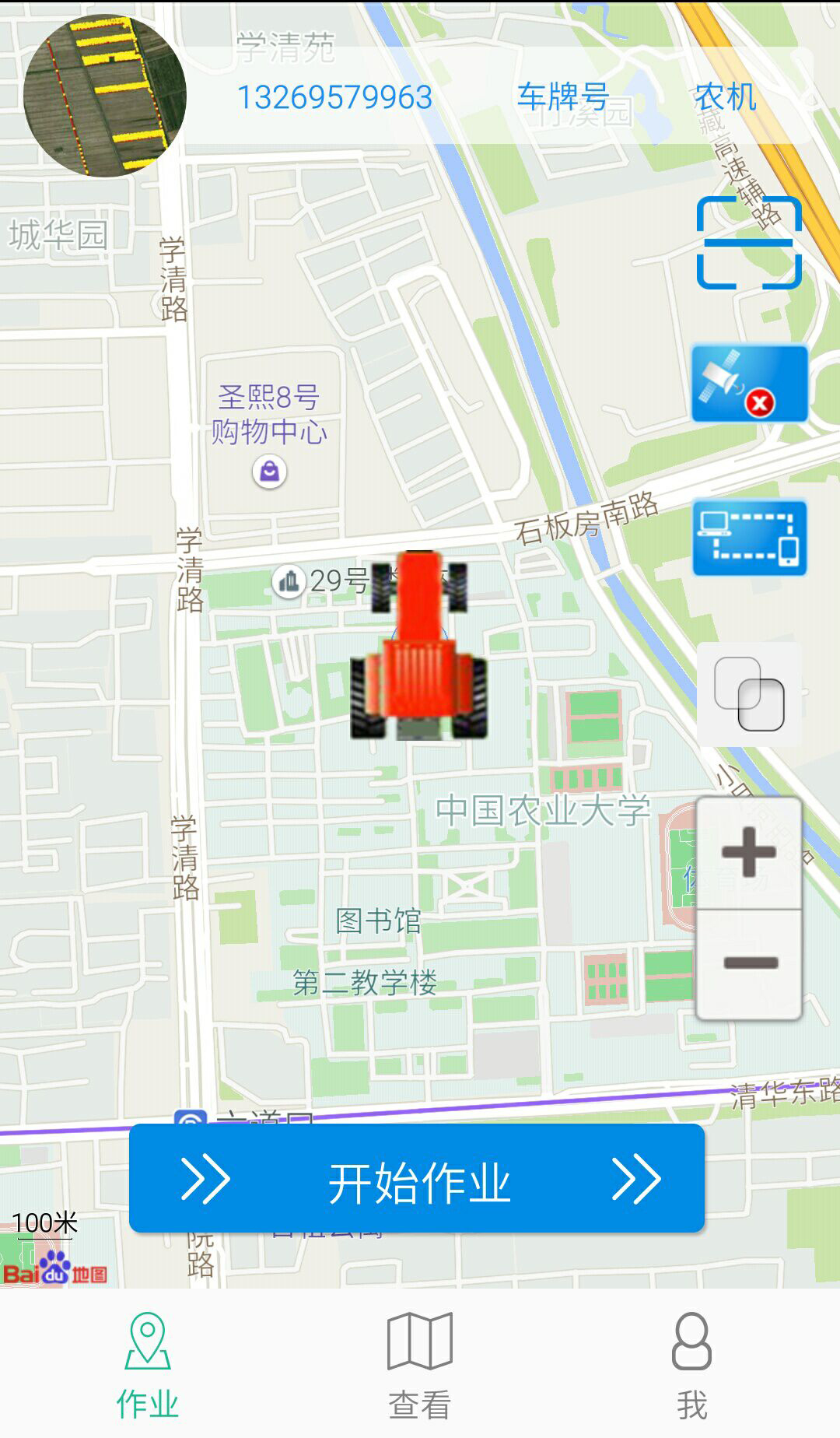840x1438 pixels.
Task: Tap the 车牌号 label in header
Action: coord(563,97)
